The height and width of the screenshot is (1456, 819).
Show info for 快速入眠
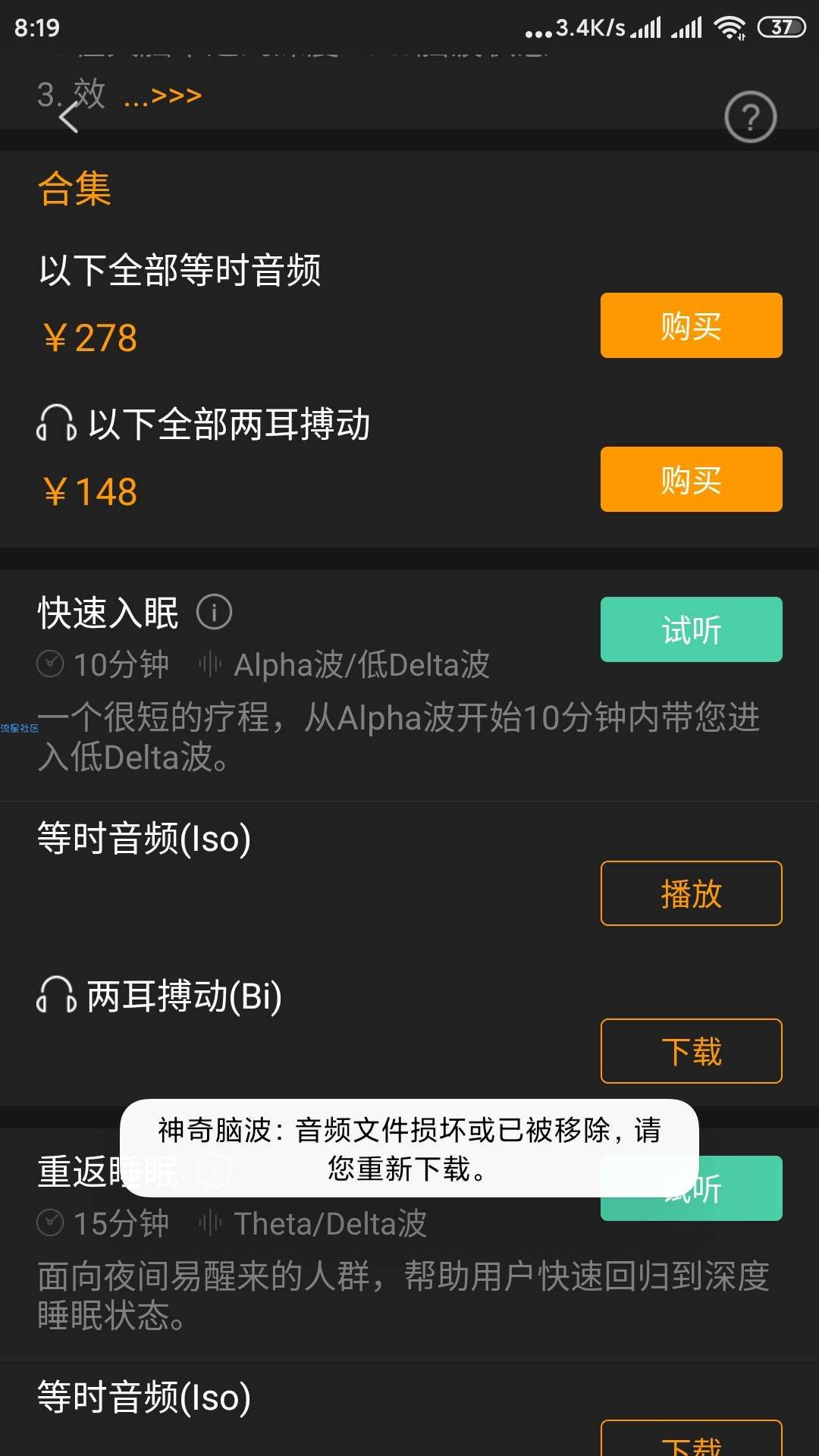(x=214, y=612)
